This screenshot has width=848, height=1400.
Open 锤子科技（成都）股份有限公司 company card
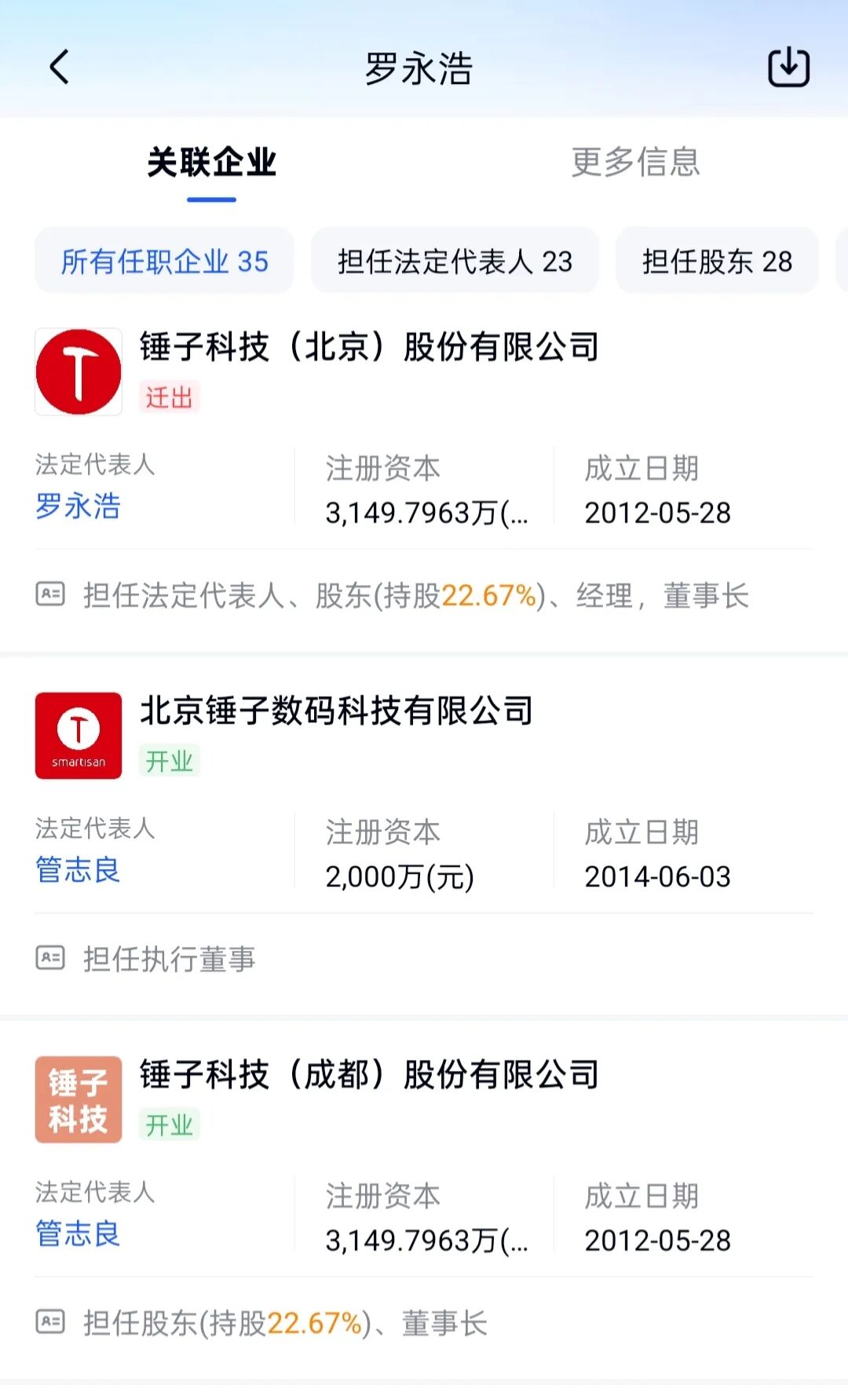[369, 1075]
